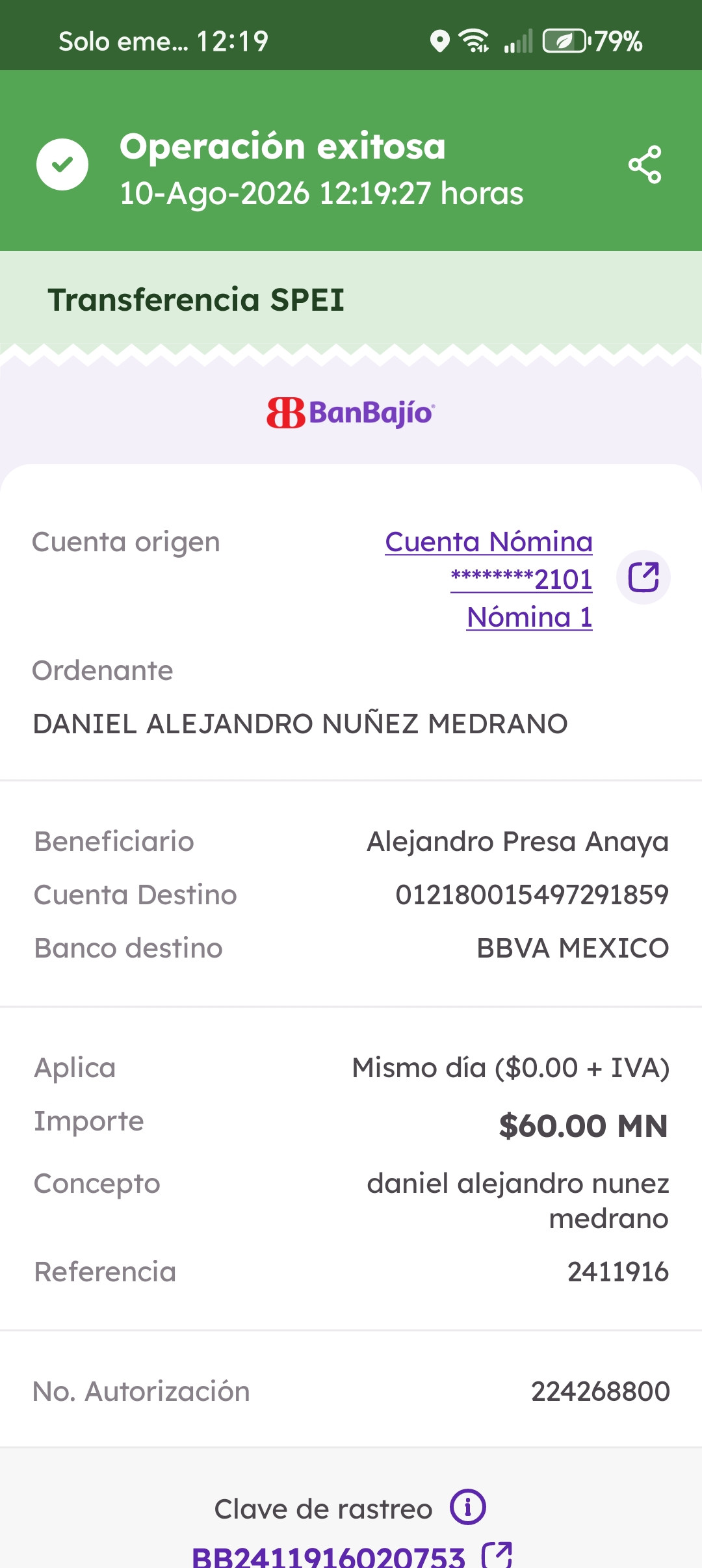View info about Clave de rastreo
Screen dimensions: 702x1568
(x=467, y=1507)
